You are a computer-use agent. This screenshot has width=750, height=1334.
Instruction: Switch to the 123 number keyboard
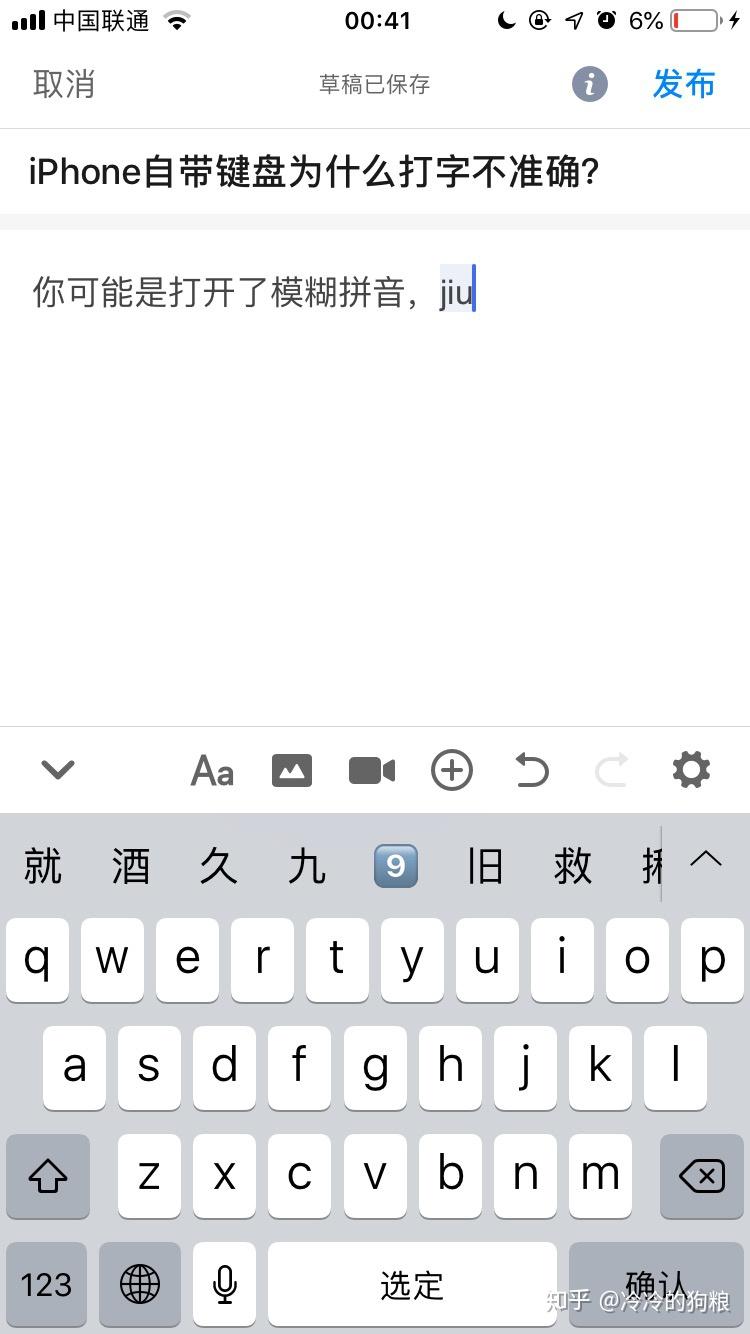pos(47,1284)
